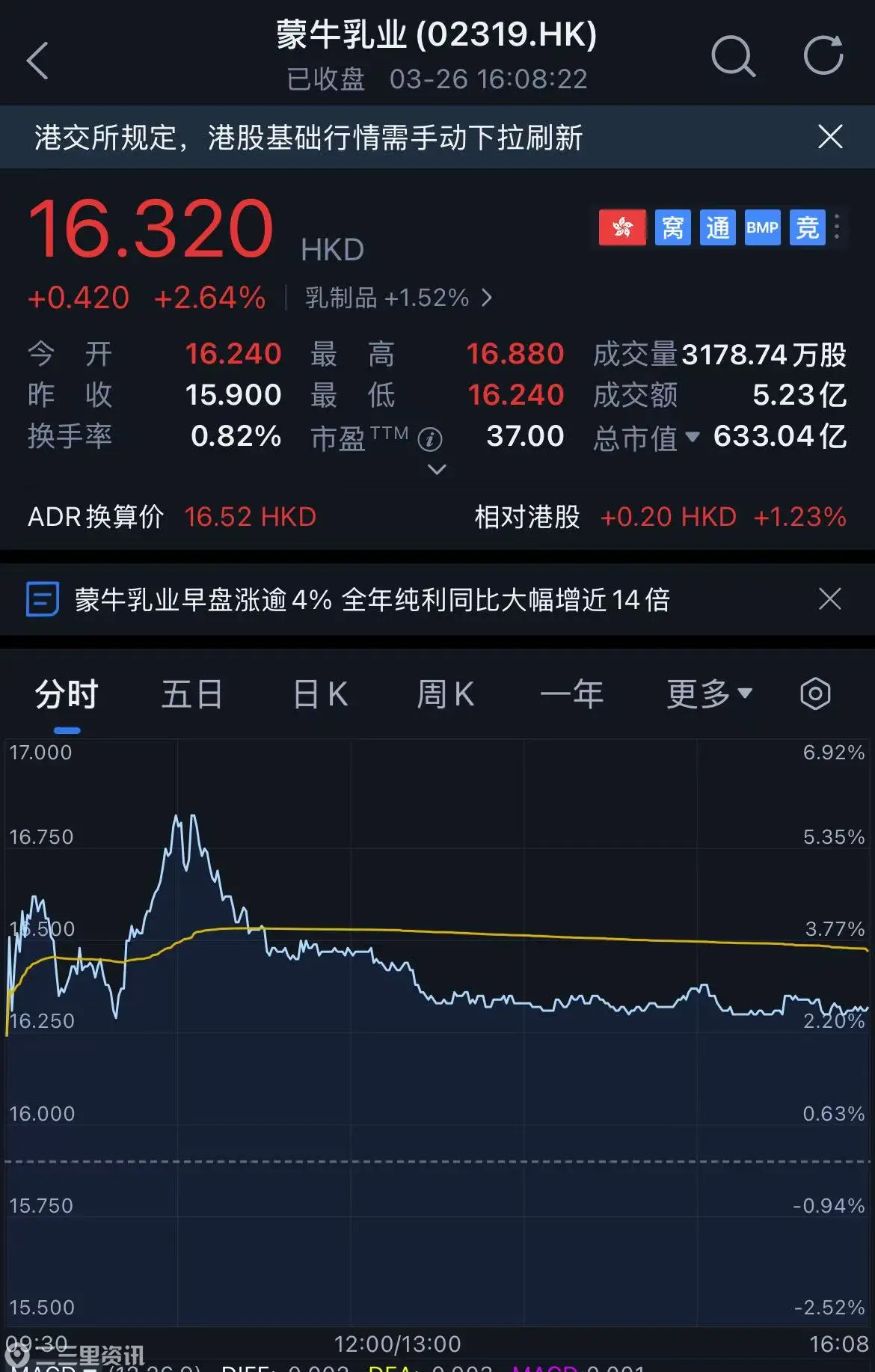Switch to the 五日 chart tab
Screen dimensions: 875x1372
[192, 694]
